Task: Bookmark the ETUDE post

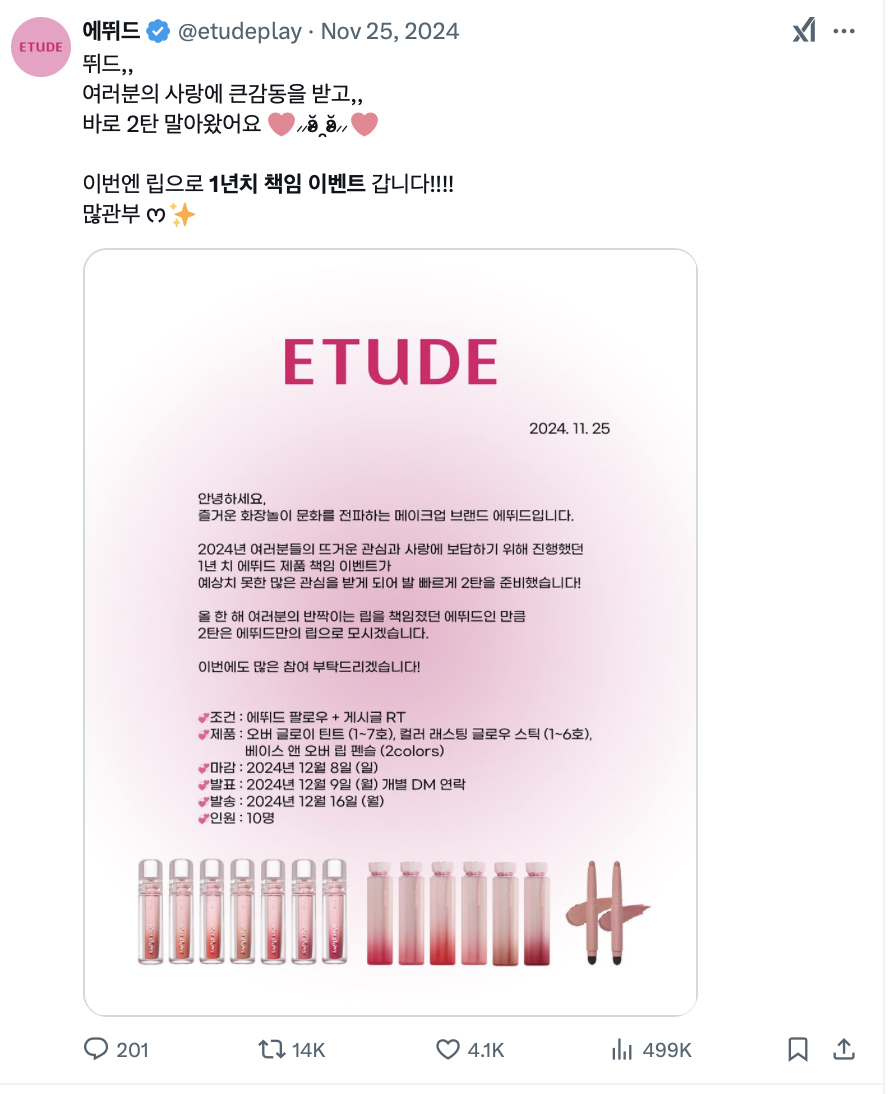Action: tap(798, 1049)
